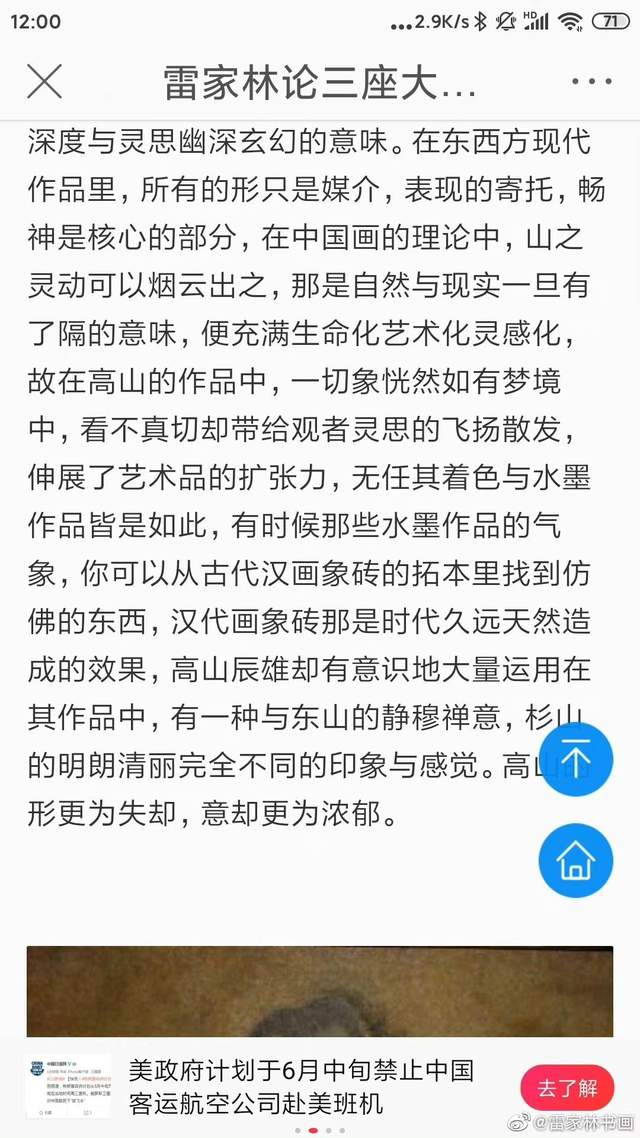The width and height of the screenshot is (640, 1138).
Task: Tap the 去了解 ad button
Action: tap(567, 1089)
